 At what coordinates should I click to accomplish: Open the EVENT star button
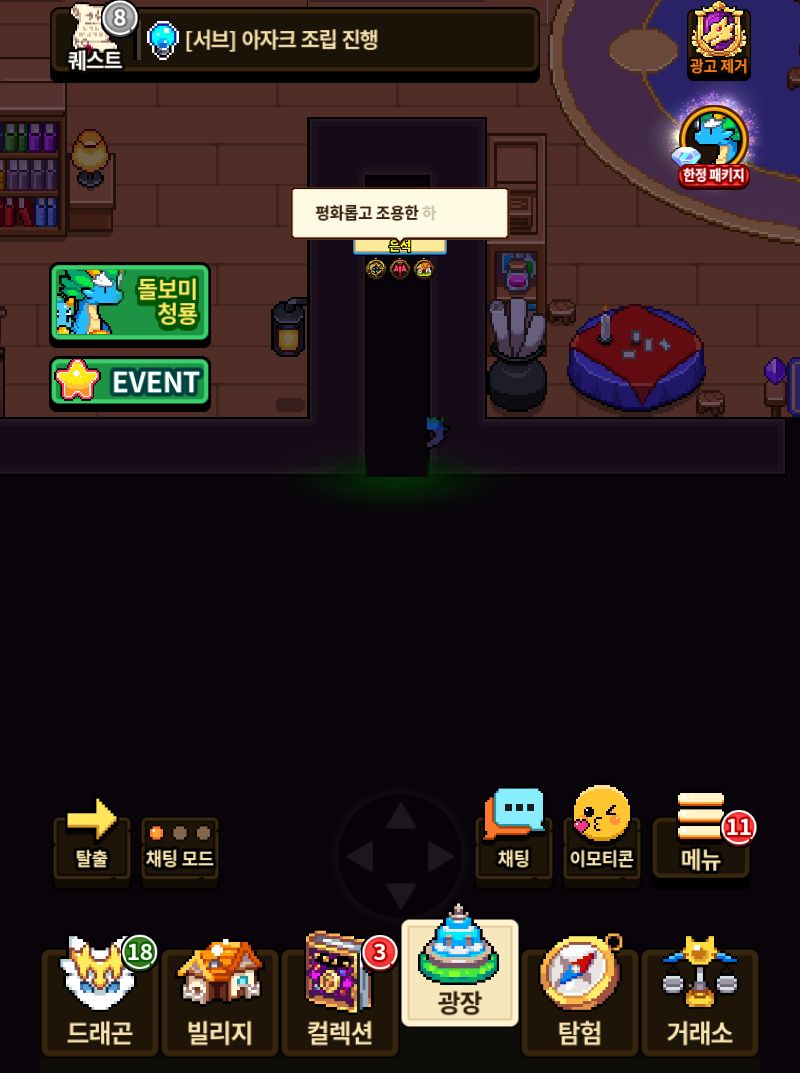[130, 382]
